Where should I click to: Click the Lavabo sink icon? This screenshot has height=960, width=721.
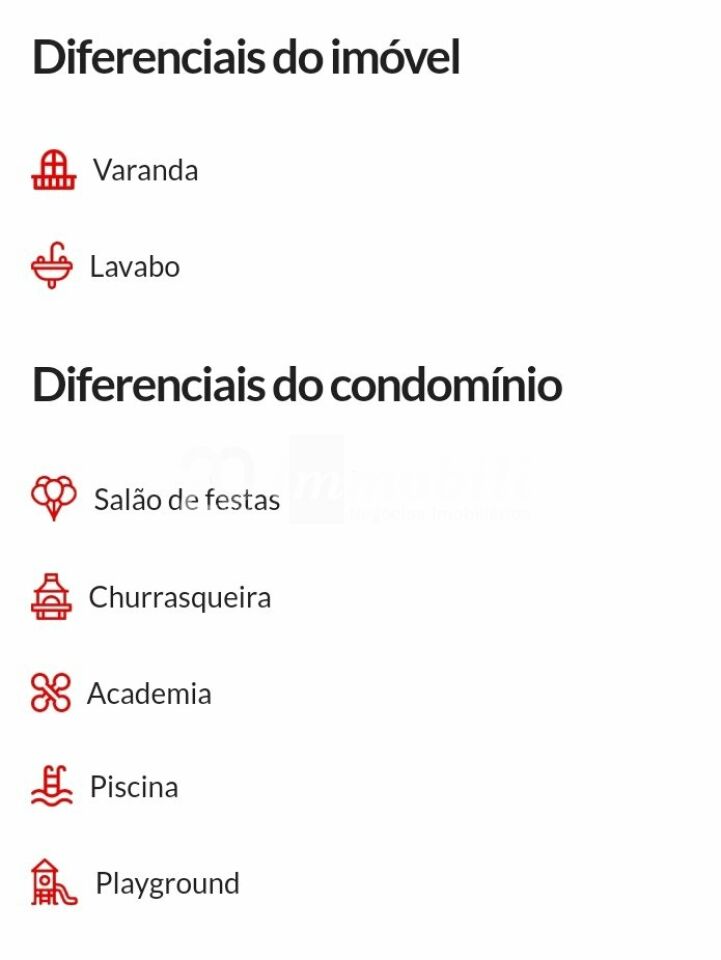click(50, 266)
